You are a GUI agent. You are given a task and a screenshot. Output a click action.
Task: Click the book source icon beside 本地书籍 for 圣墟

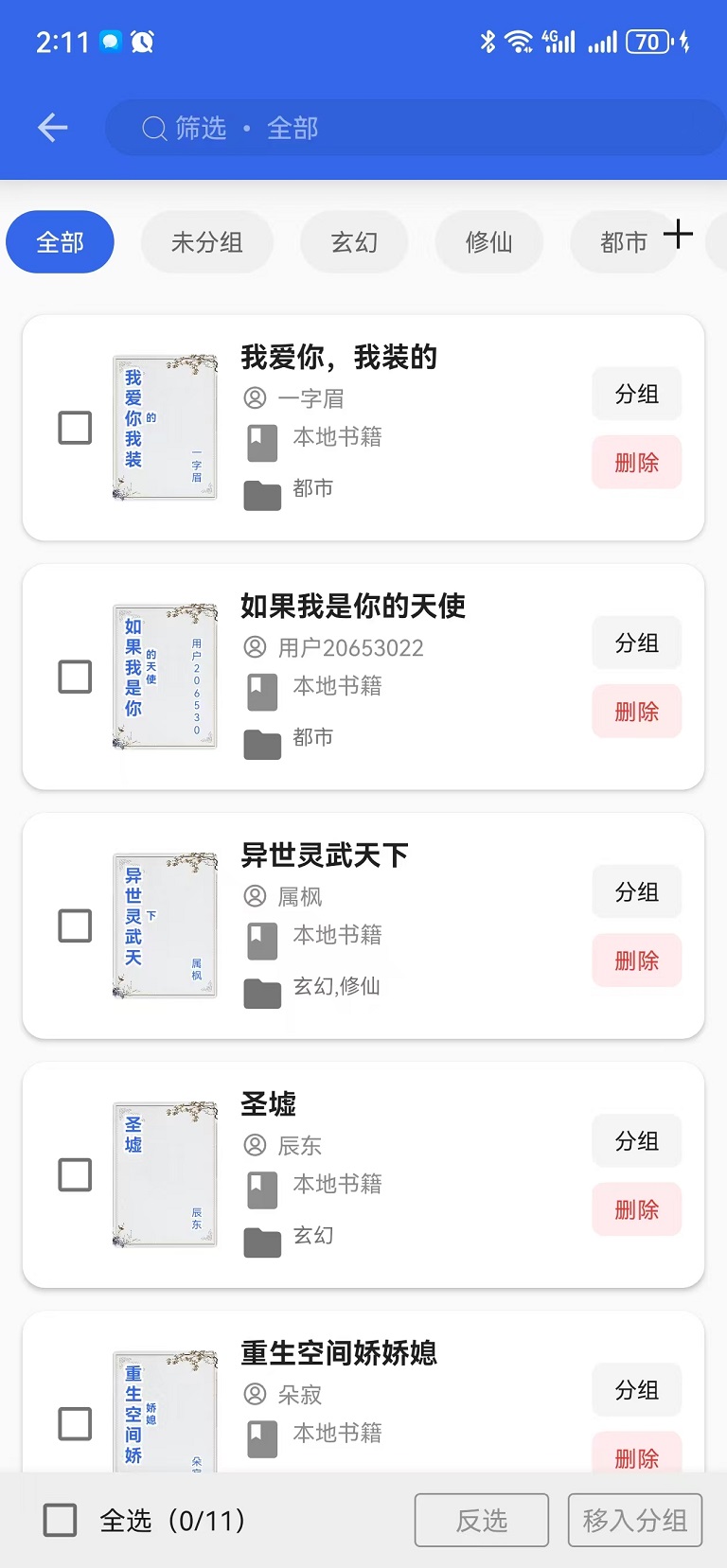(x=260, y=1189)
